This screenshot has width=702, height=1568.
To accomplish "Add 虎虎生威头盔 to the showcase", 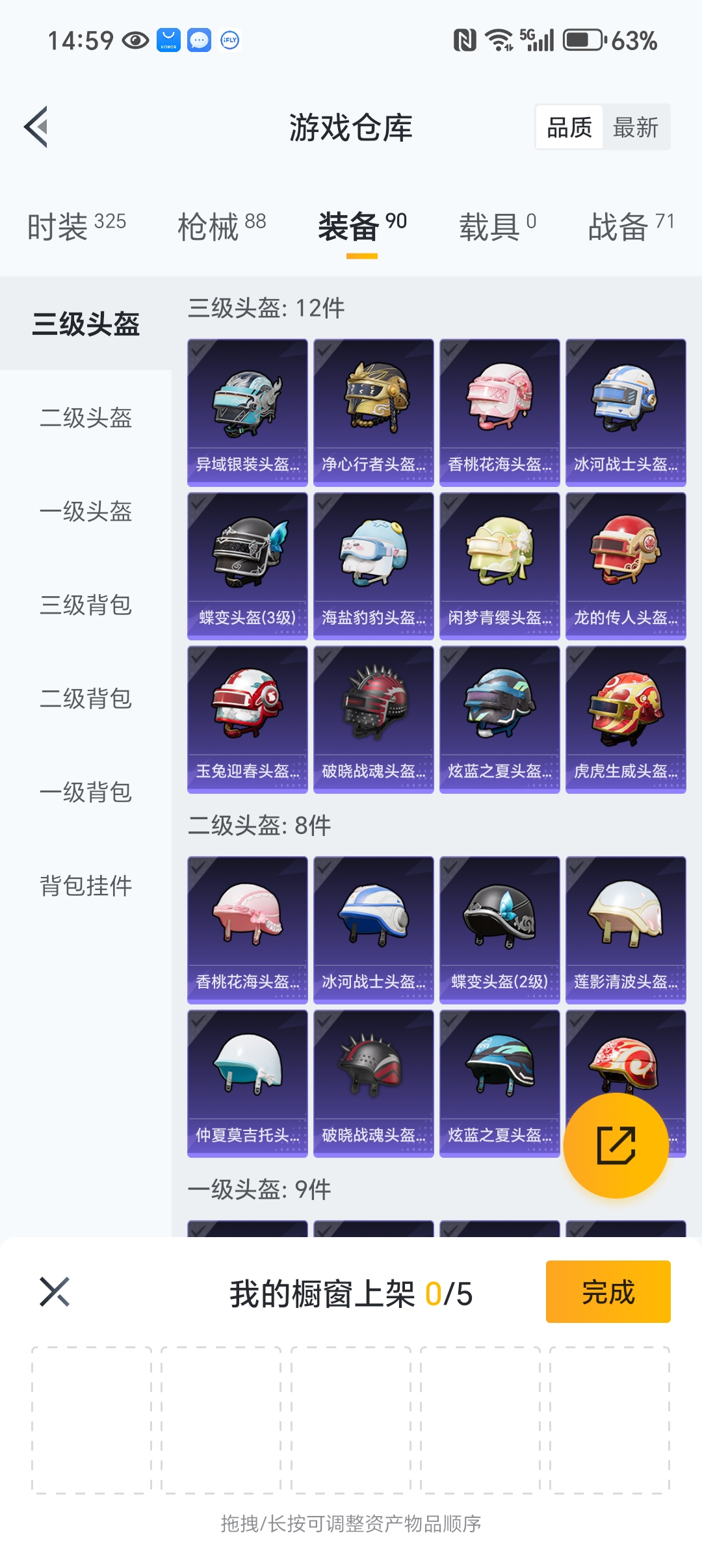I will point(625,719).
